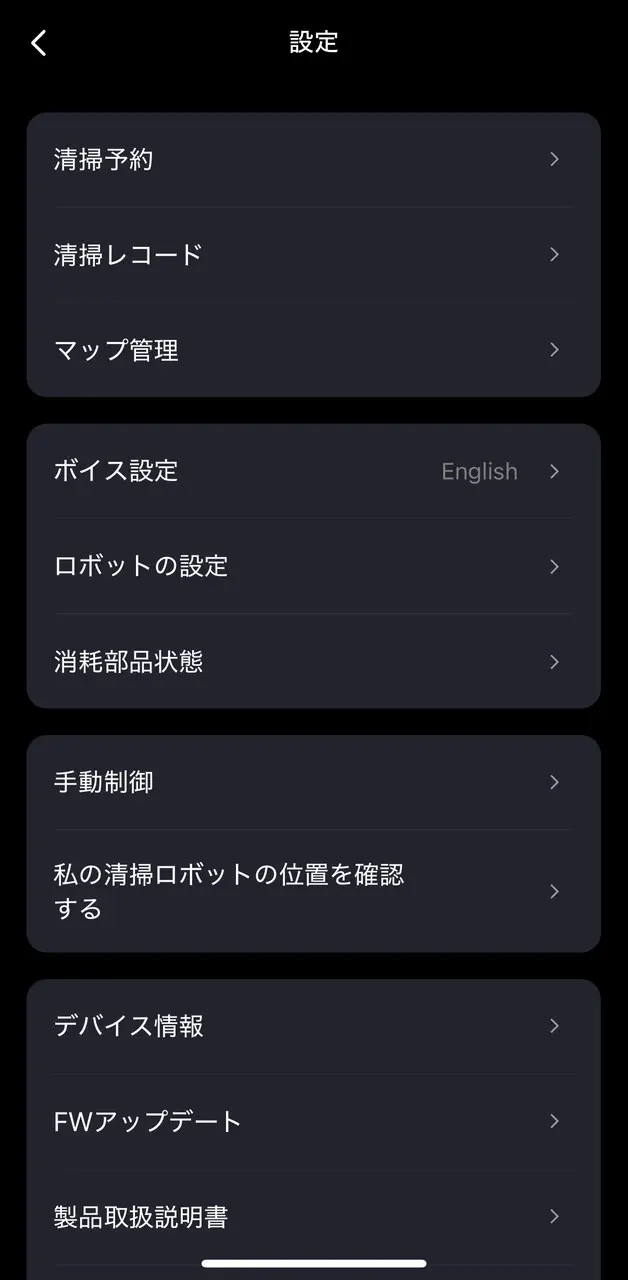Open 製品取扱説明書 product manual
Image resolution: width=628 pixels, height=1280 pixels.
pyautogui.click(x=313, y=1217)
